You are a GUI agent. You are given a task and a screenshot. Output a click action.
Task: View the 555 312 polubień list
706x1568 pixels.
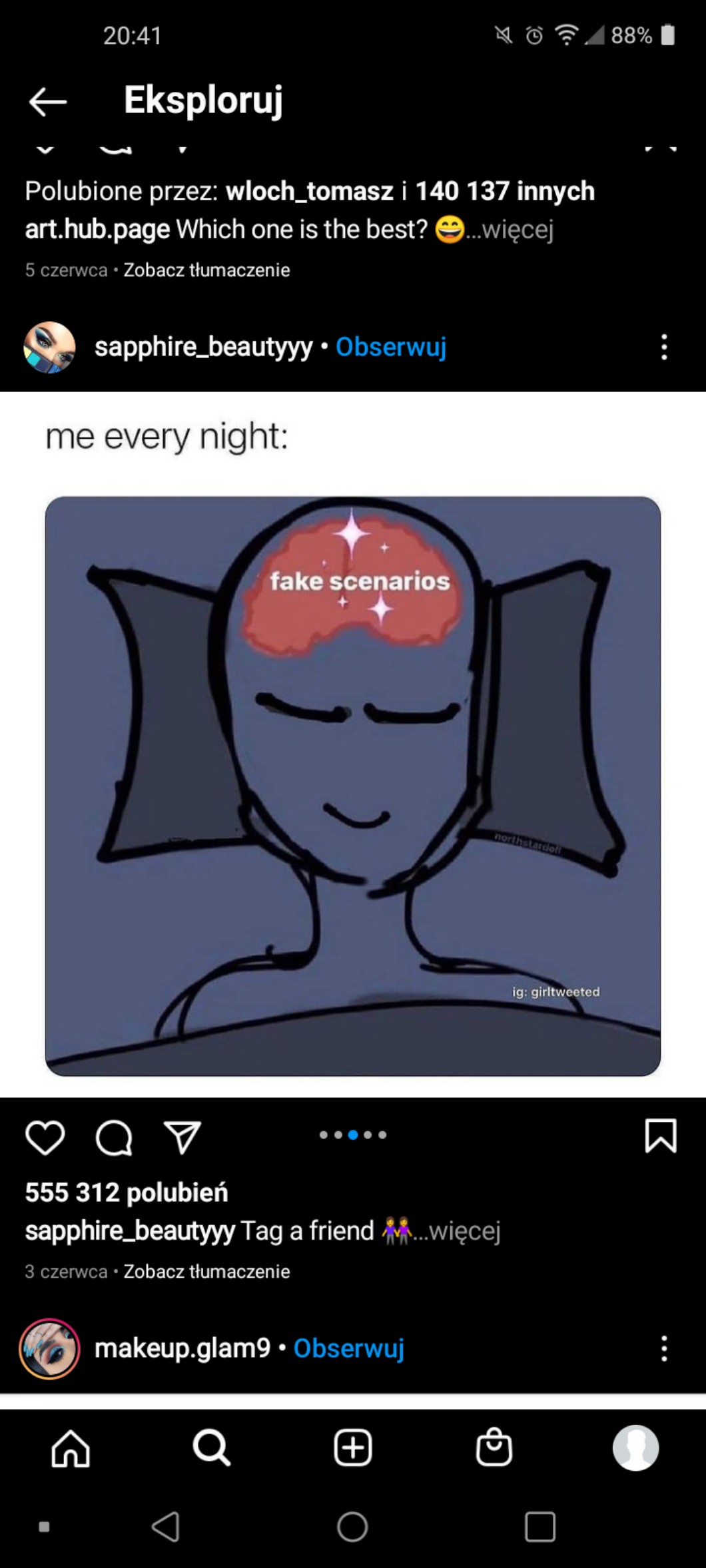(127, 1192)
